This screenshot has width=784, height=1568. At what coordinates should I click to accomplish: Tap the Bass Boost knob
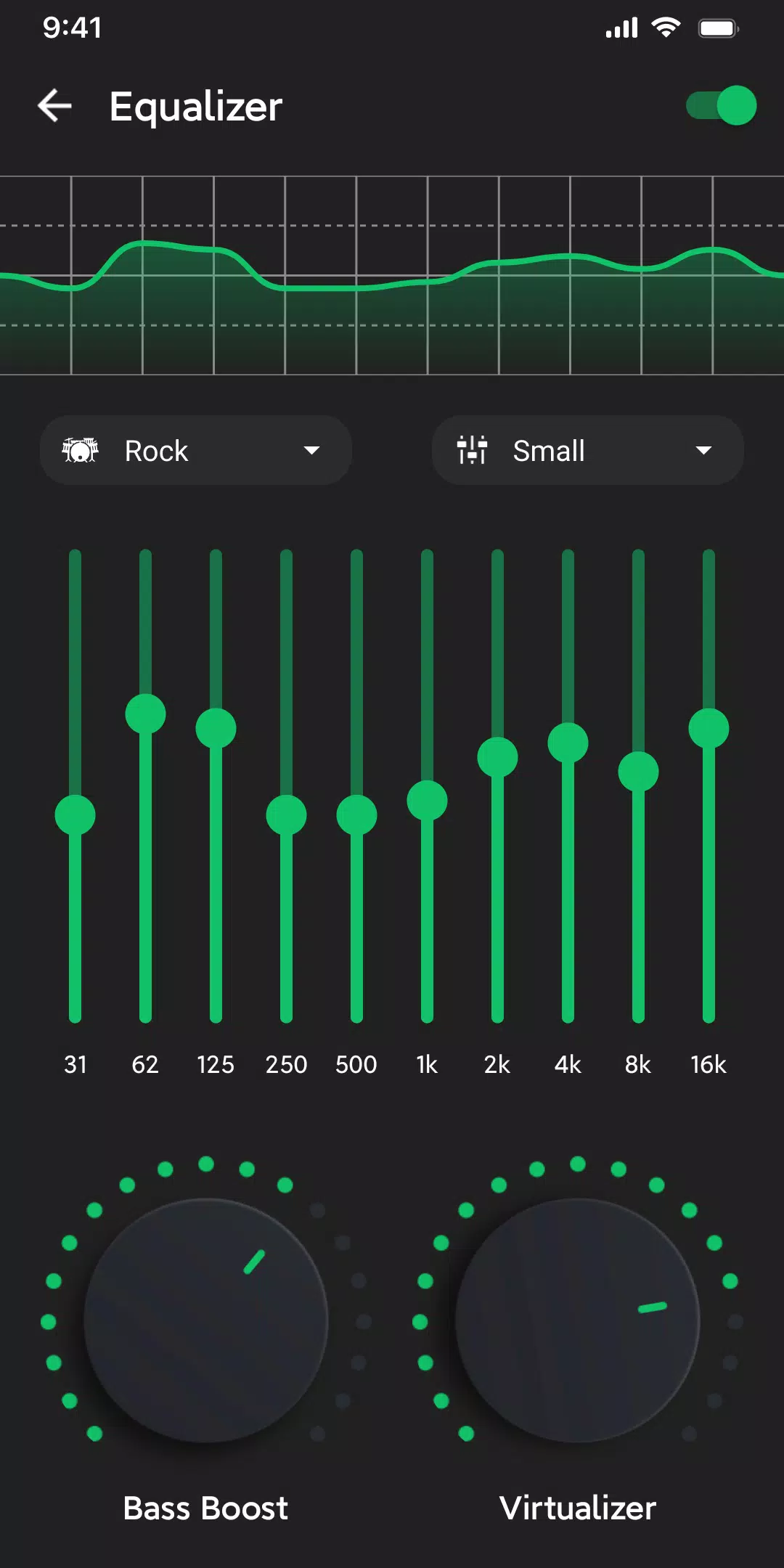206,1320
